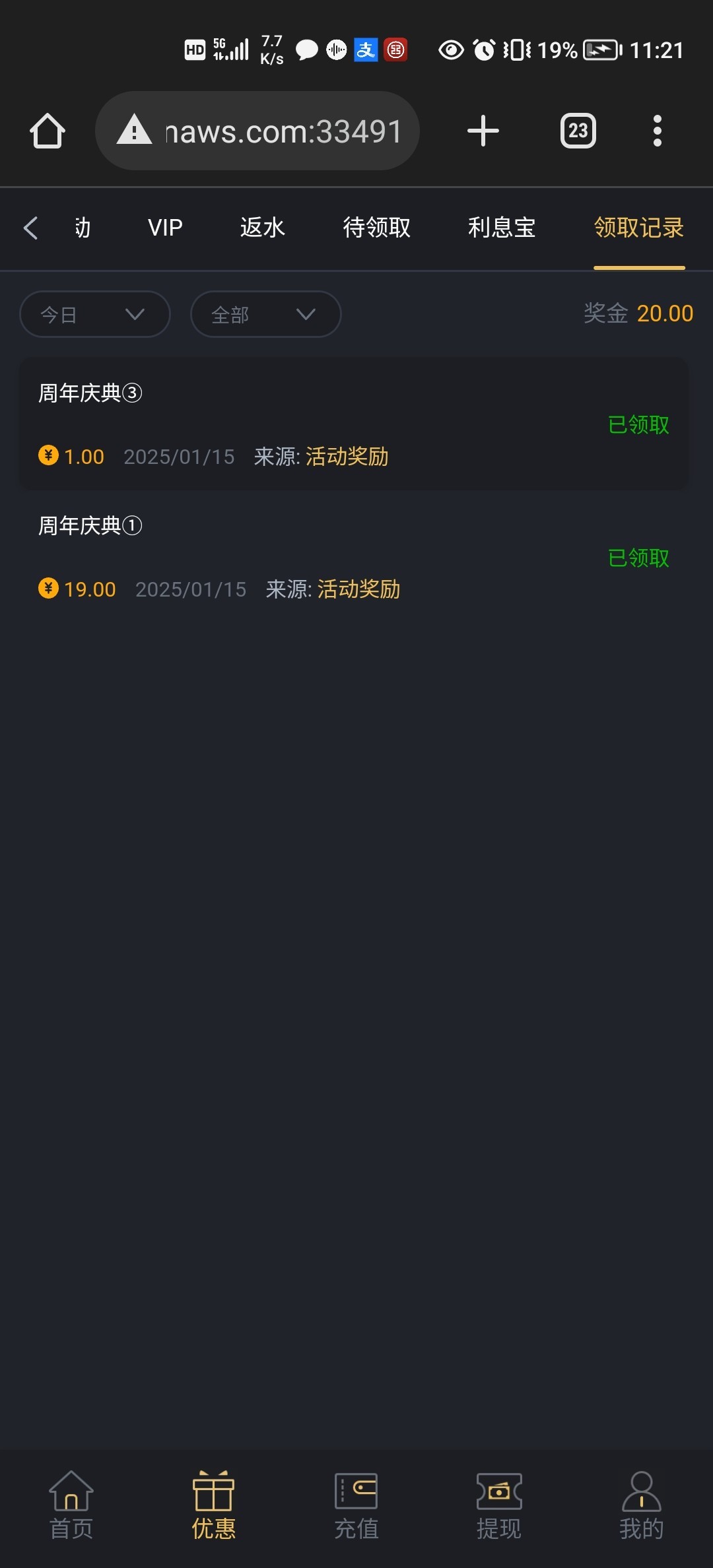This screenshot has height=1568, width=713.
Task: Tap the browser address bar
Action: [257, 131]
